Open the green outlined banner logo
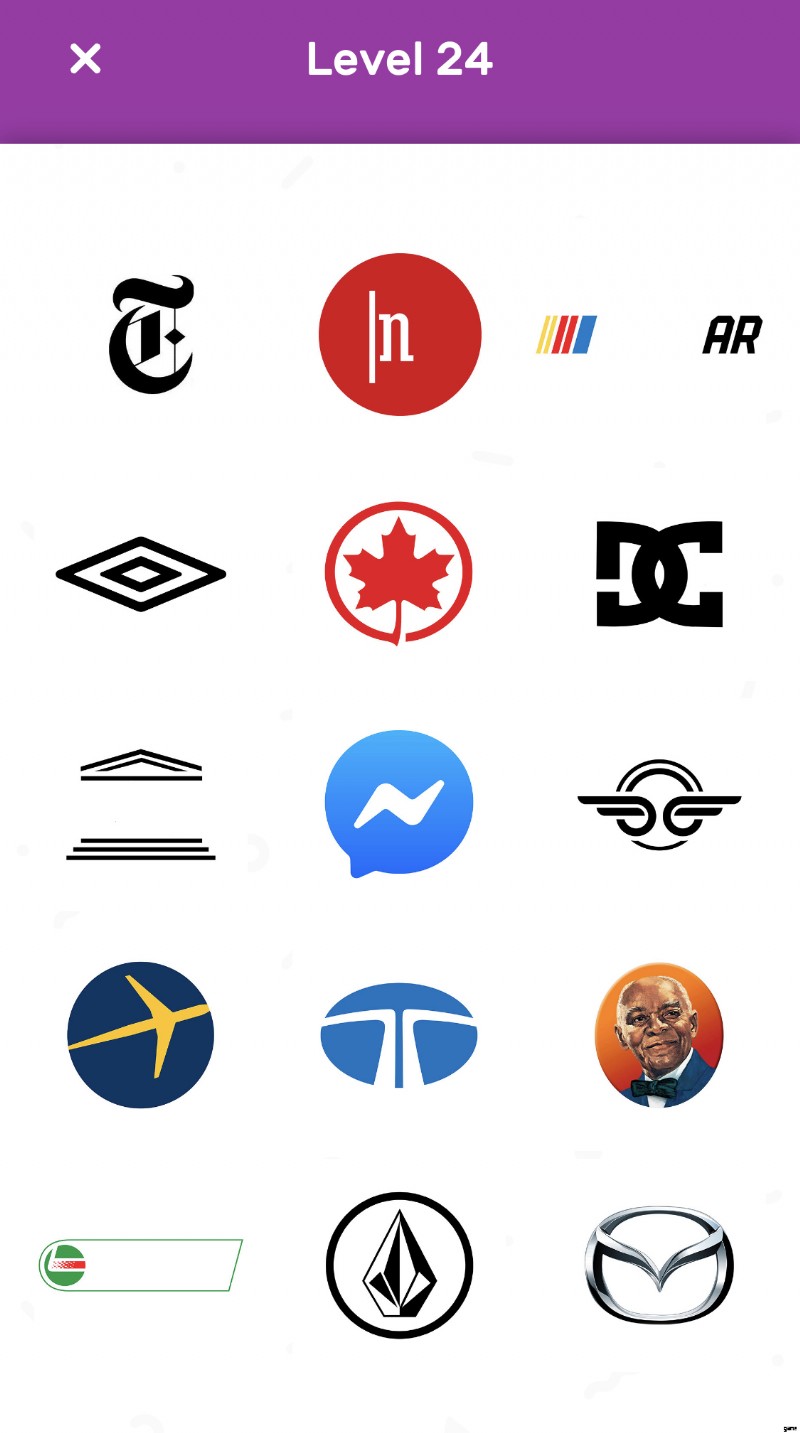800x1433 pixels. (x=141, y=1265)
